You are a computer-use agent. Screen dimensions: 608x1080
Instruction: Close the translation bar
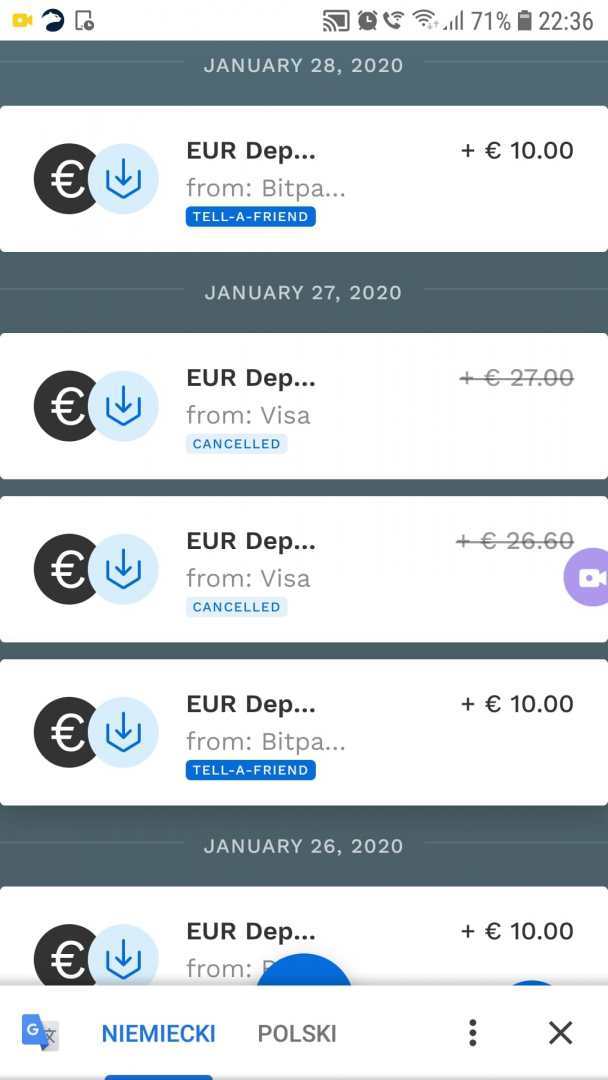[560, 1033]
